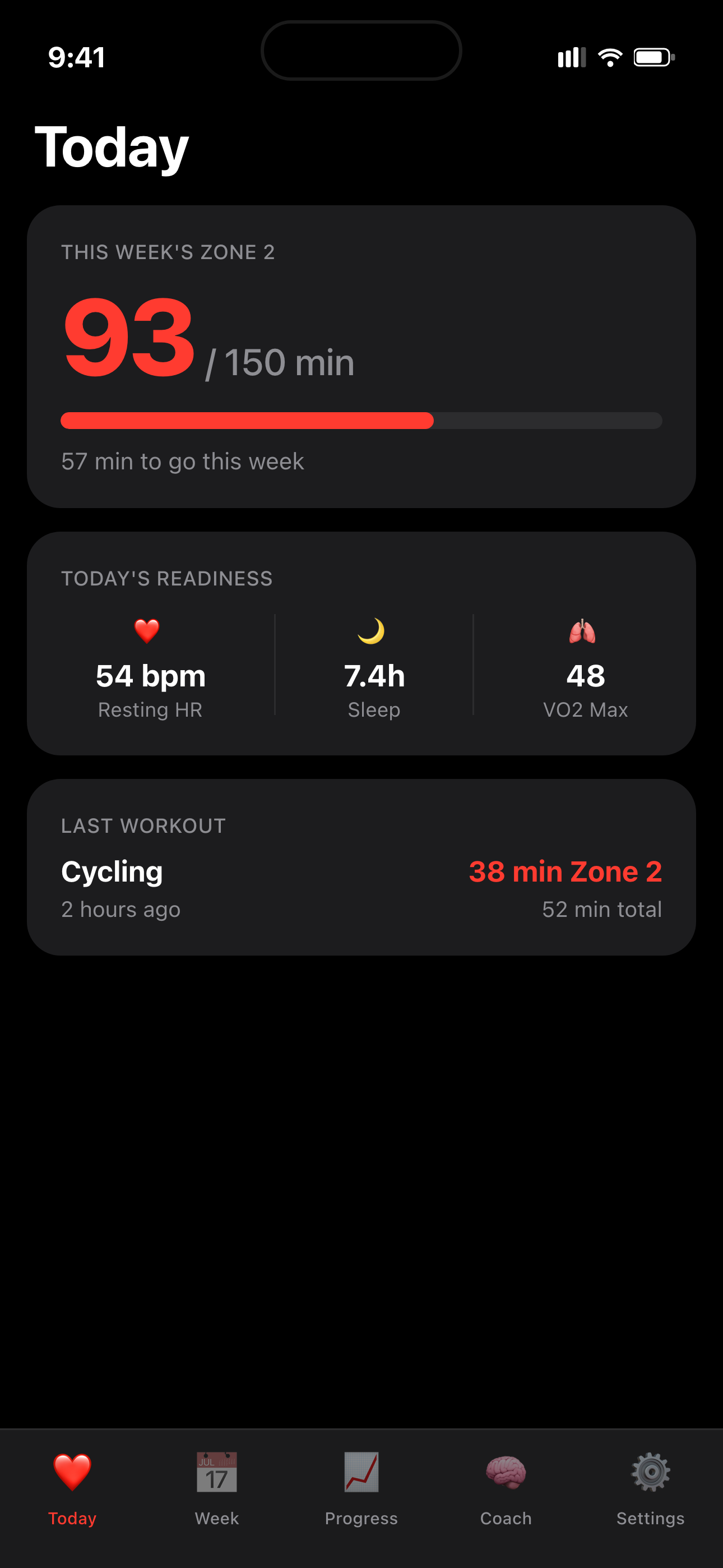
Task: Switch to the Week tab
Action: (217, 1488)
